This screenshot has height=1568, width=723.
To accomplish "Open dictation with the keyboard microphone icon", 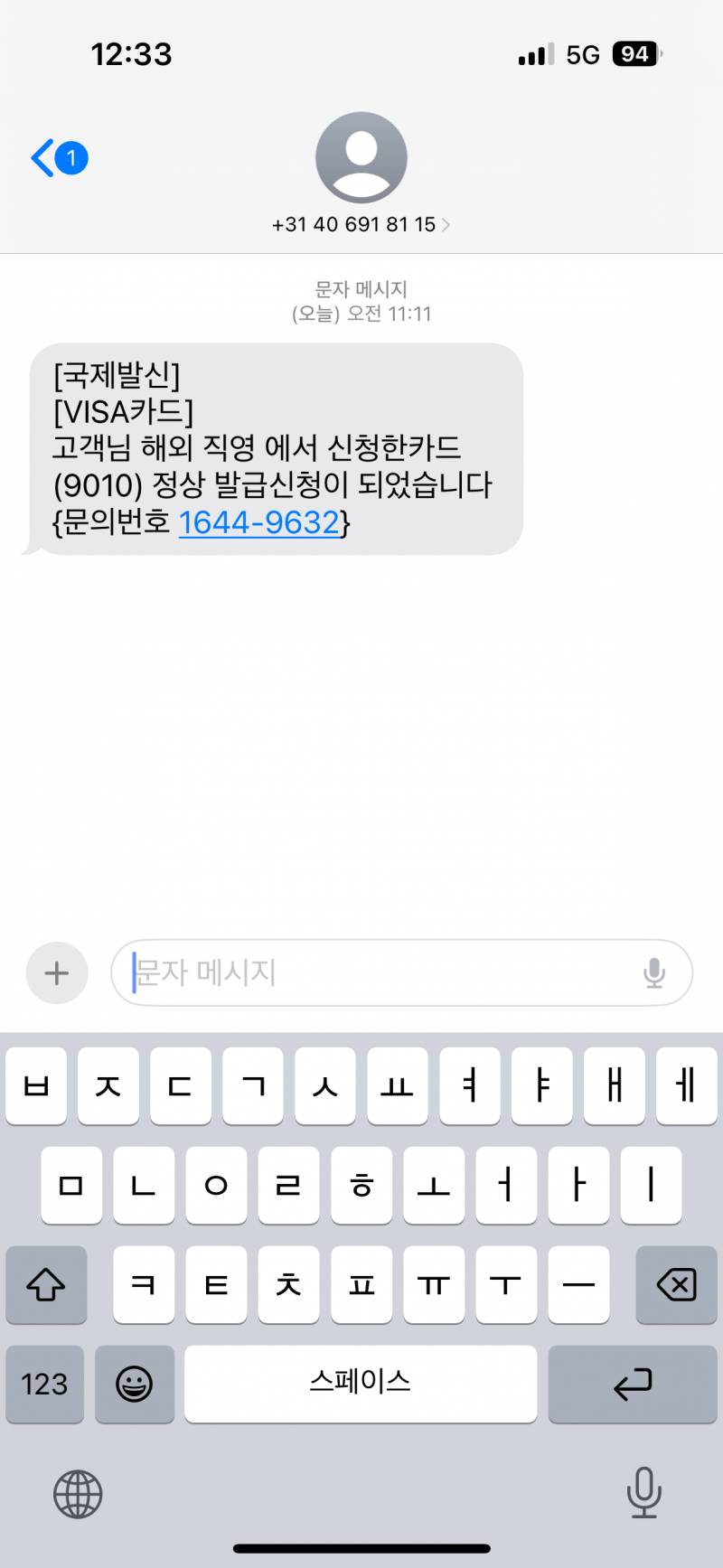I will (644, 1493).
